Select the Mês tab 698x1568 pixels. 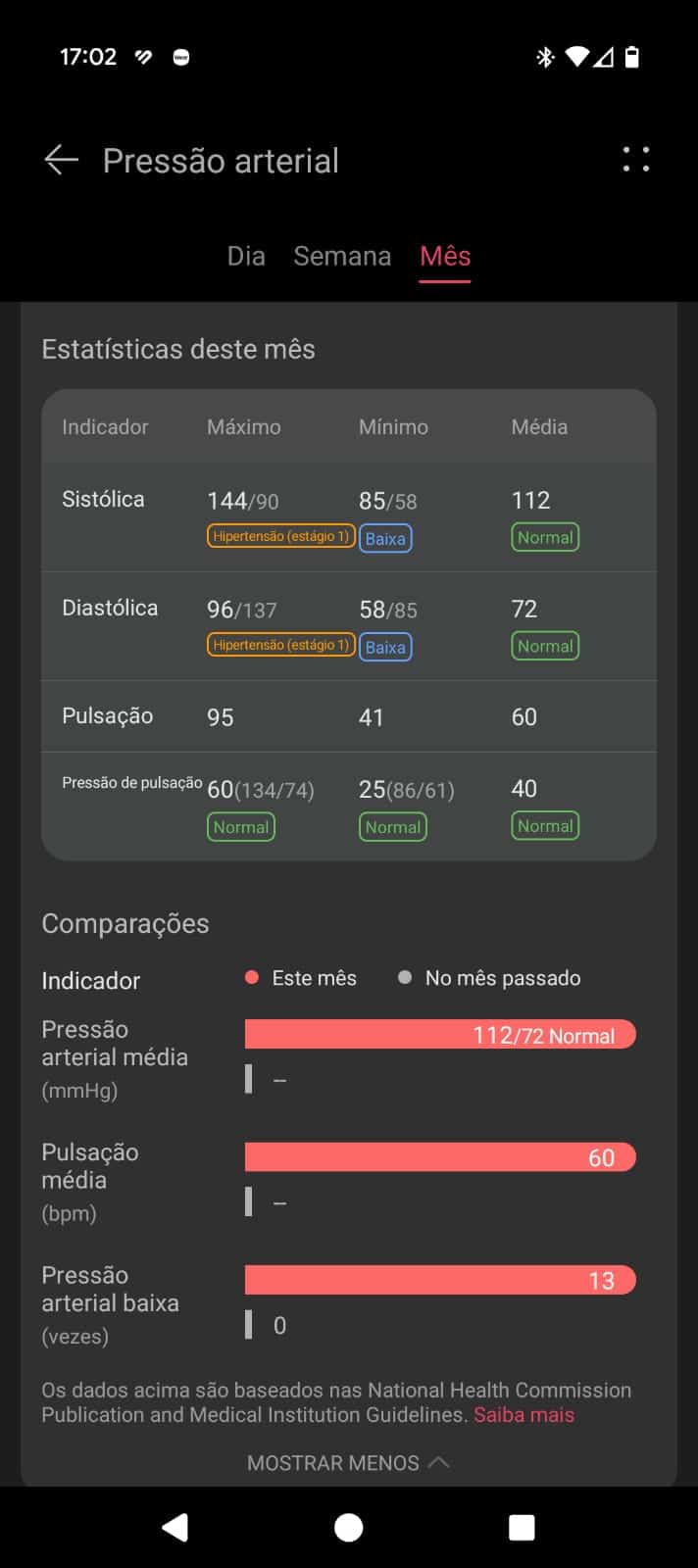[445, 256]
